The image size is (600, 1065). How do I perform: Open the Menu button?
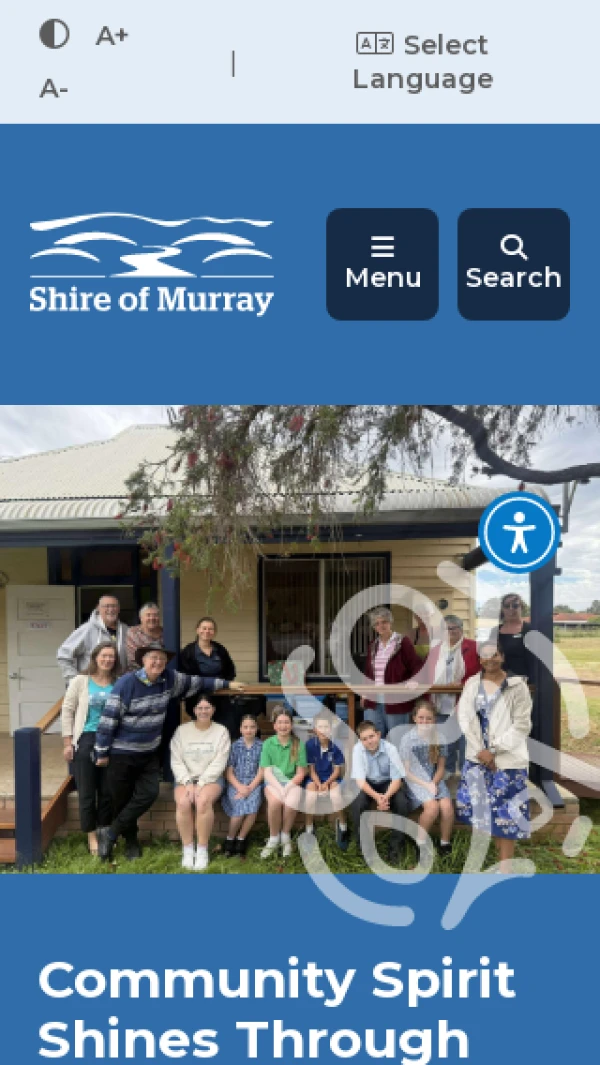pyautogui.click(x=382, y=264)
